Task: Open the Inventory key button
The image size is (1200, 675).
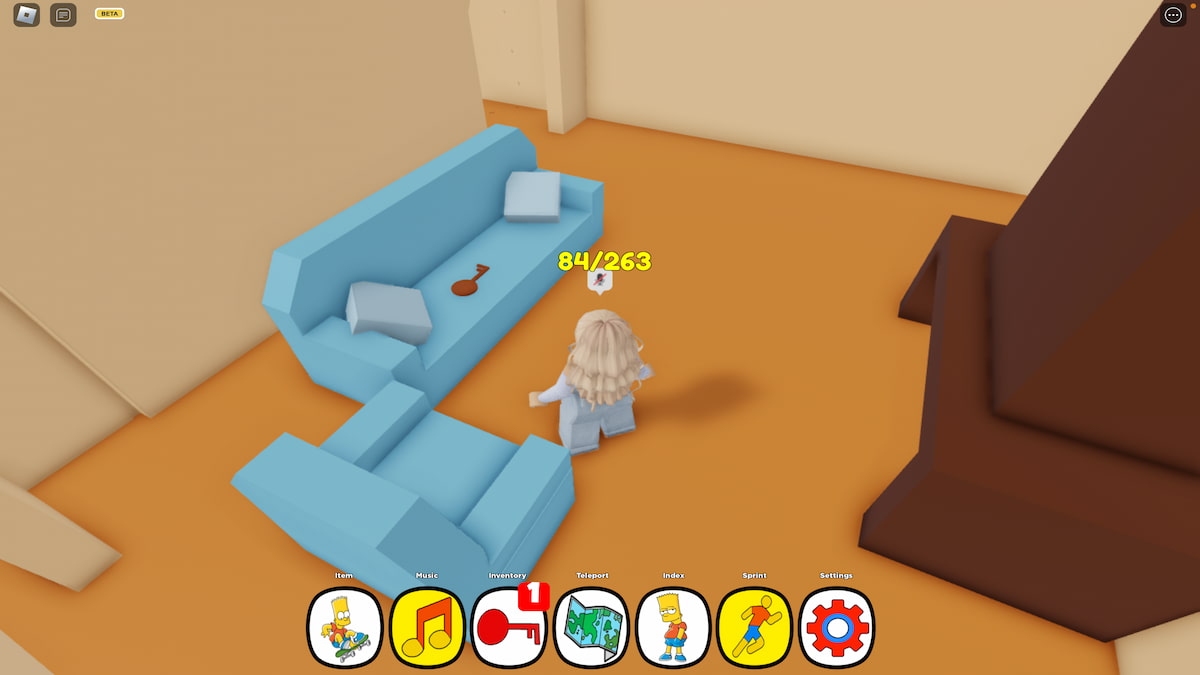Action: [x=508, y=628]
